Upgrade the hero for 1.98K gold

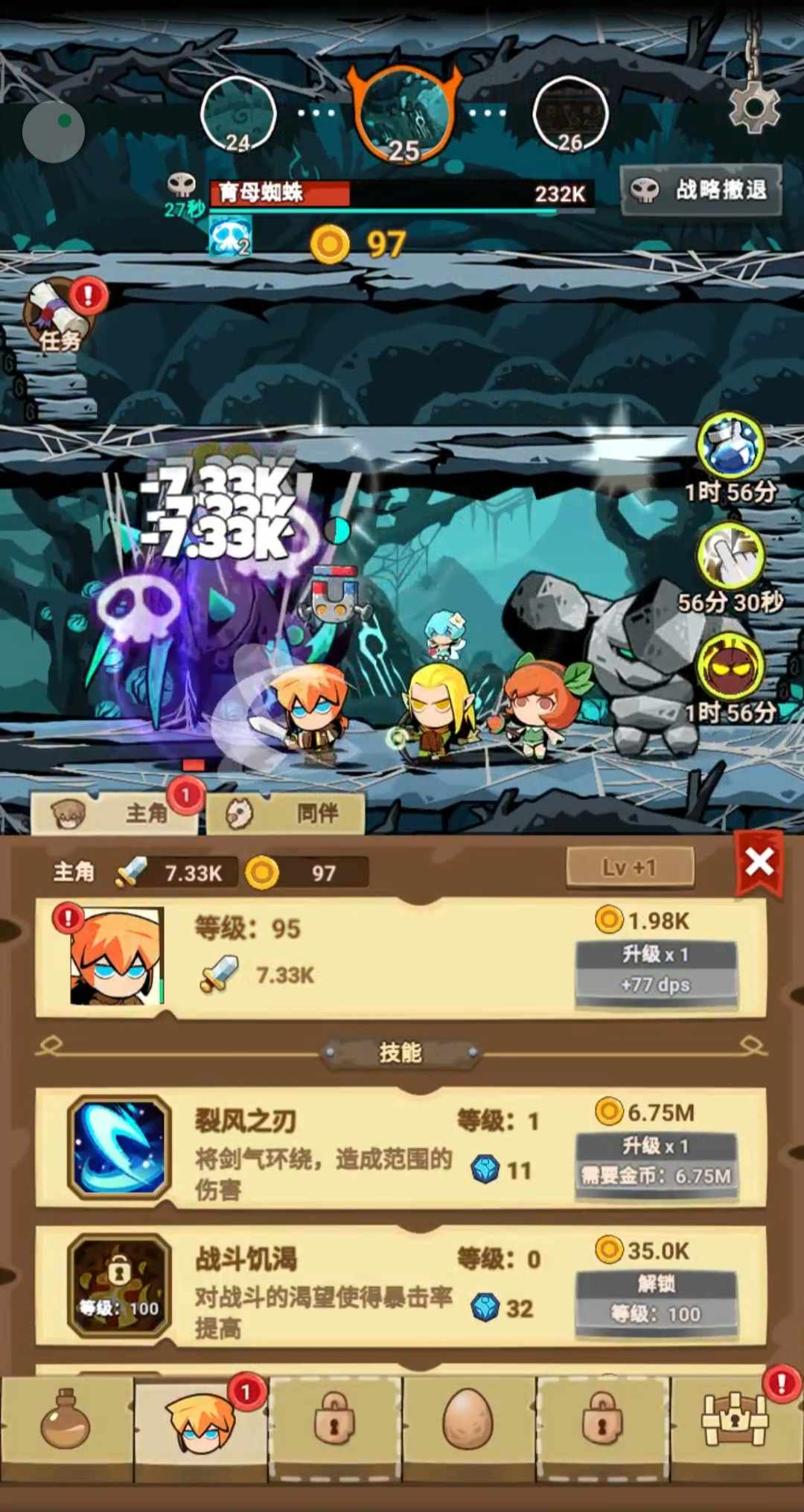click(656, 970)
